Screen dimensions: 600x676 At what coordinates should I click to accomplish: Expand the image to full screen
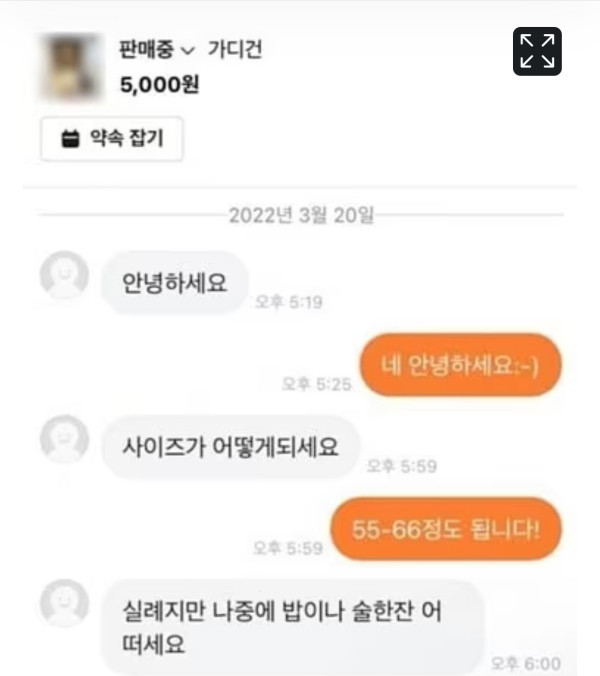(537, 51)
